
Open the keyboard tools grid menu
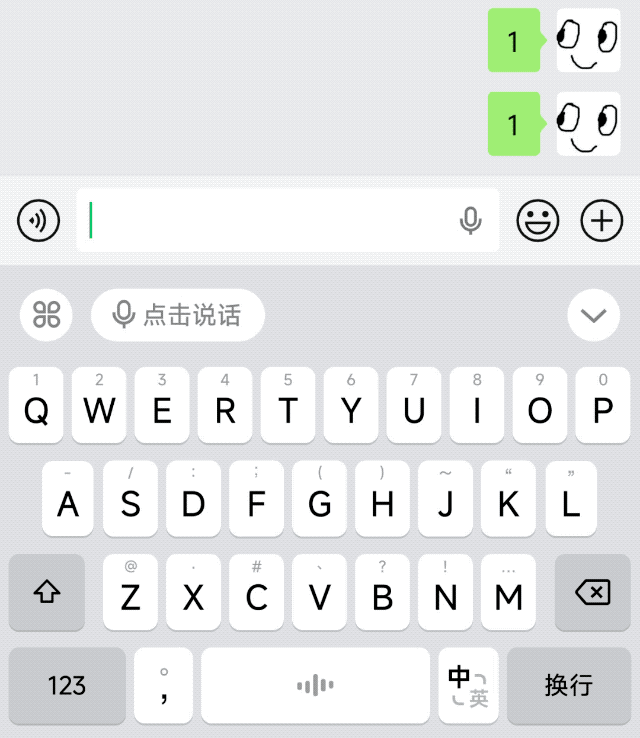click(46, 315)
